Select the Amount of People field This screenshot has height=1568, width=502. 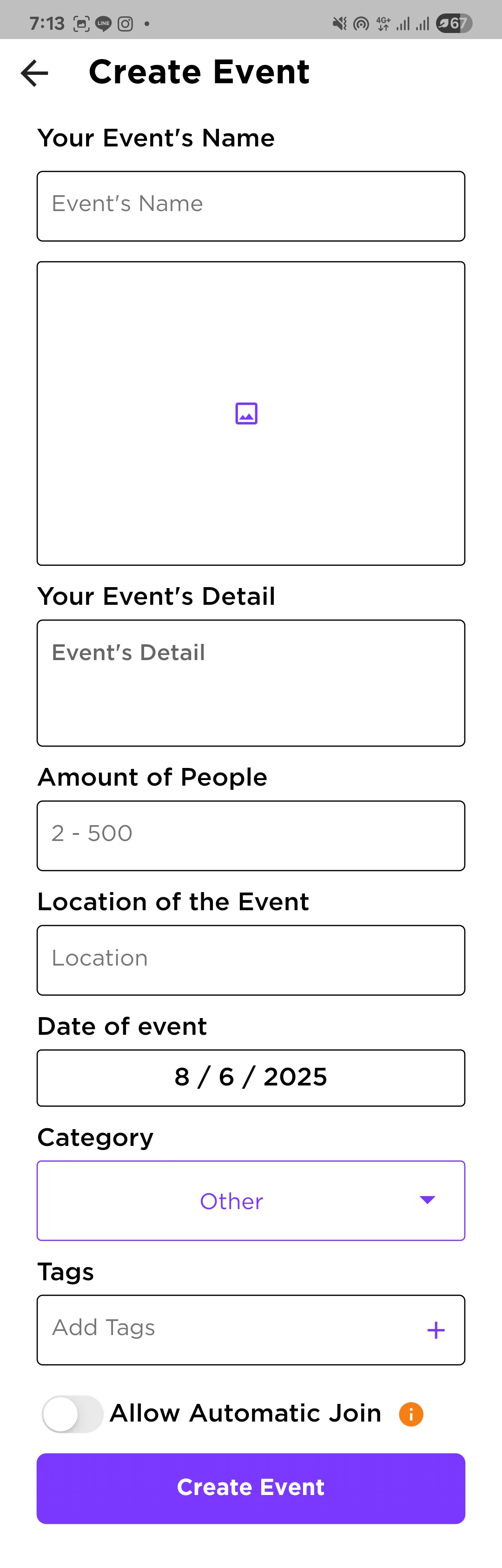tap(251, 835)
